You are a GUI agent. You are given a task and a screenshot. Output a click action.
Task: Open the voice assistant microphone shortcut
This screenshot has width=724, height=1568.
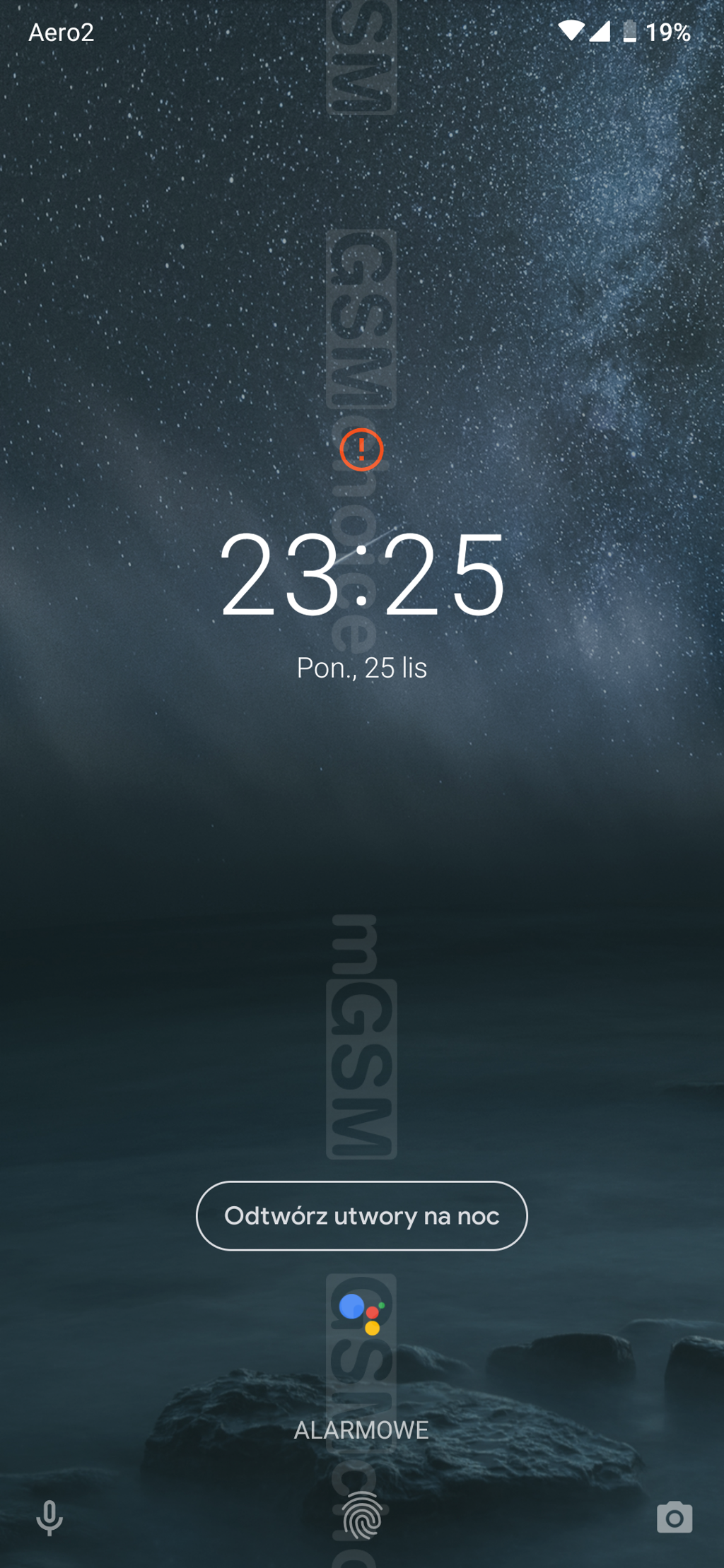(x=49, y=1517)
